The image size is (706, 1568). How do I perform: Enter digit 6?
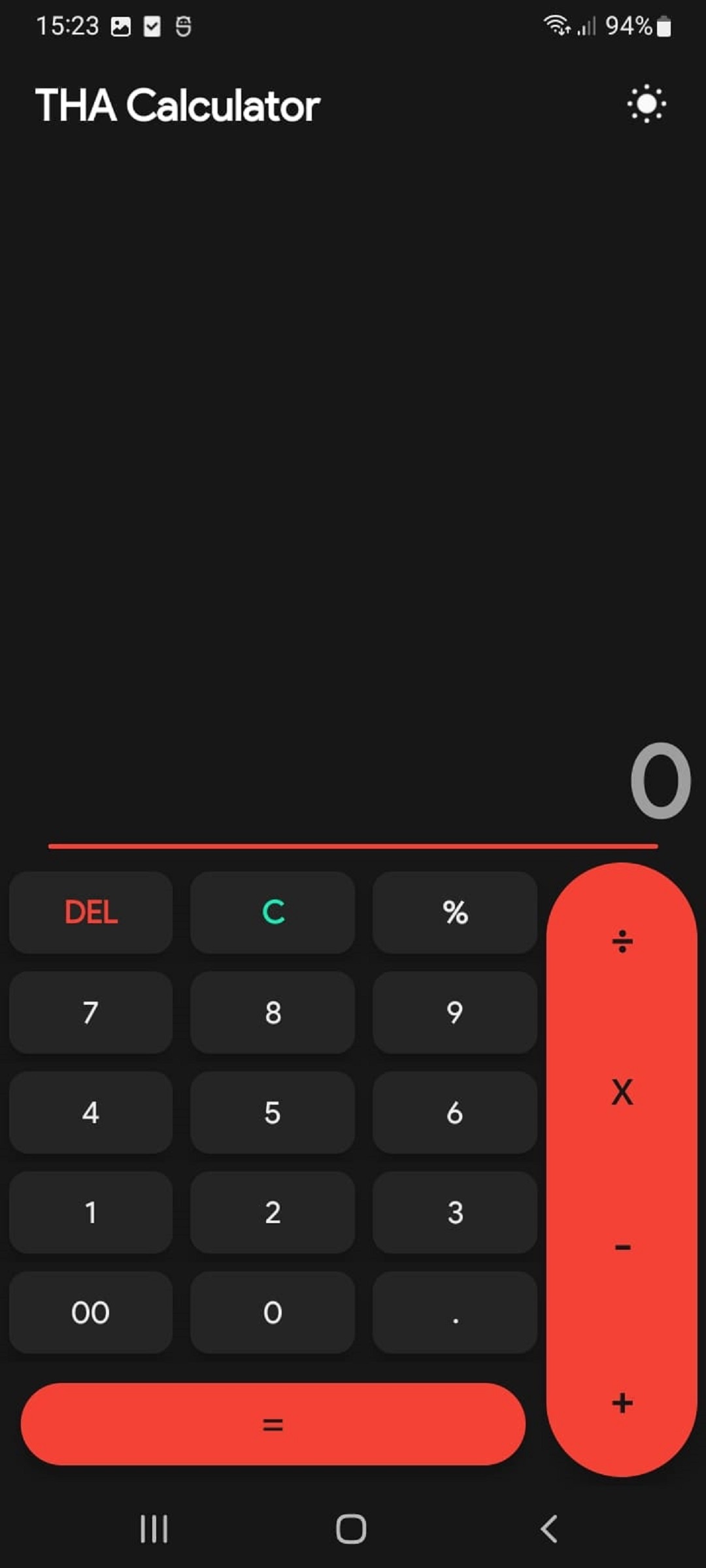pyautogui.click(x=455, y=1112)
